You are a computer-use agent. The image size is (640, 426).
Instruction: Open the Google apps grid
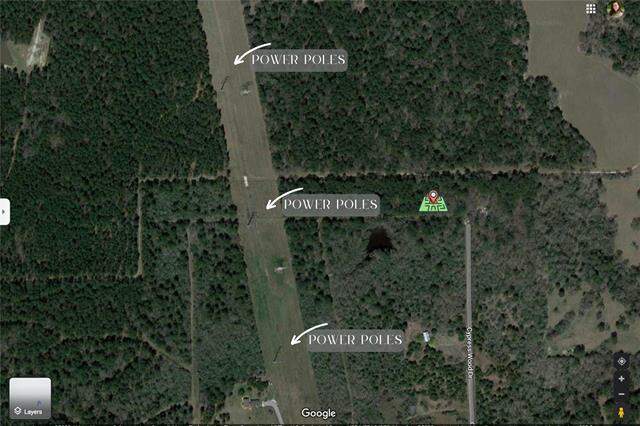[x=591, y=8]
